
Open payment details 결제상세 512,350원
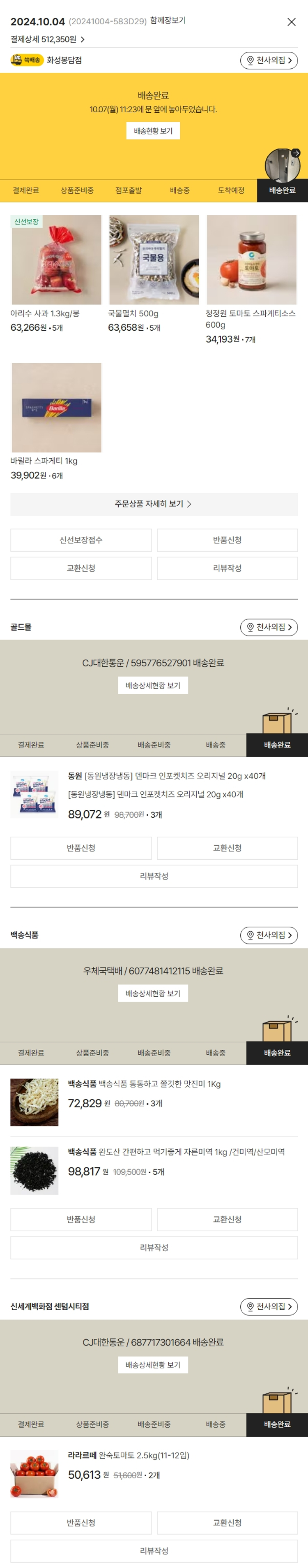pos(47,39)
